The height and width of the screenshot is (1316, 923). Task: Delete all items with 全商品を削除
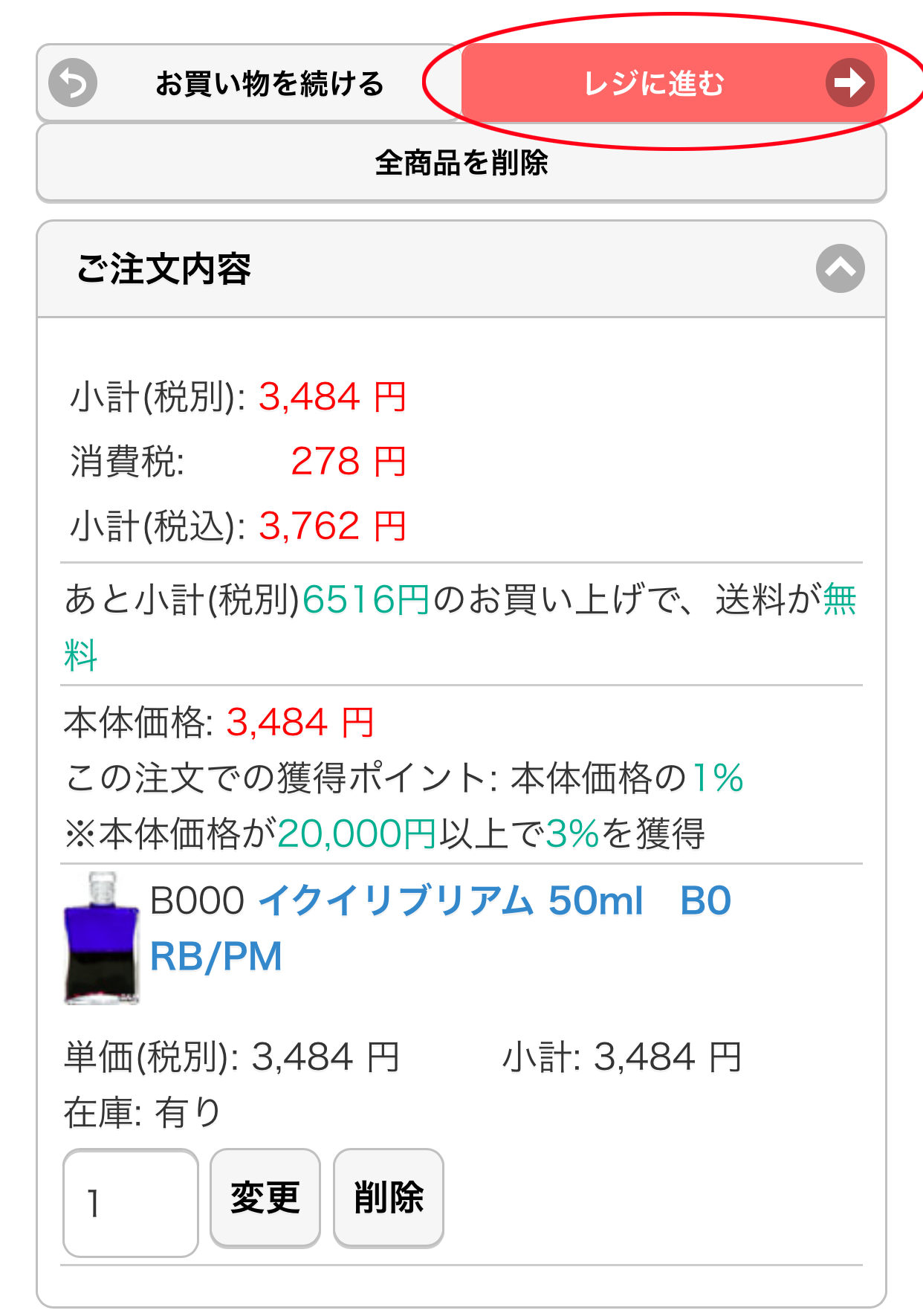[461, 163]
